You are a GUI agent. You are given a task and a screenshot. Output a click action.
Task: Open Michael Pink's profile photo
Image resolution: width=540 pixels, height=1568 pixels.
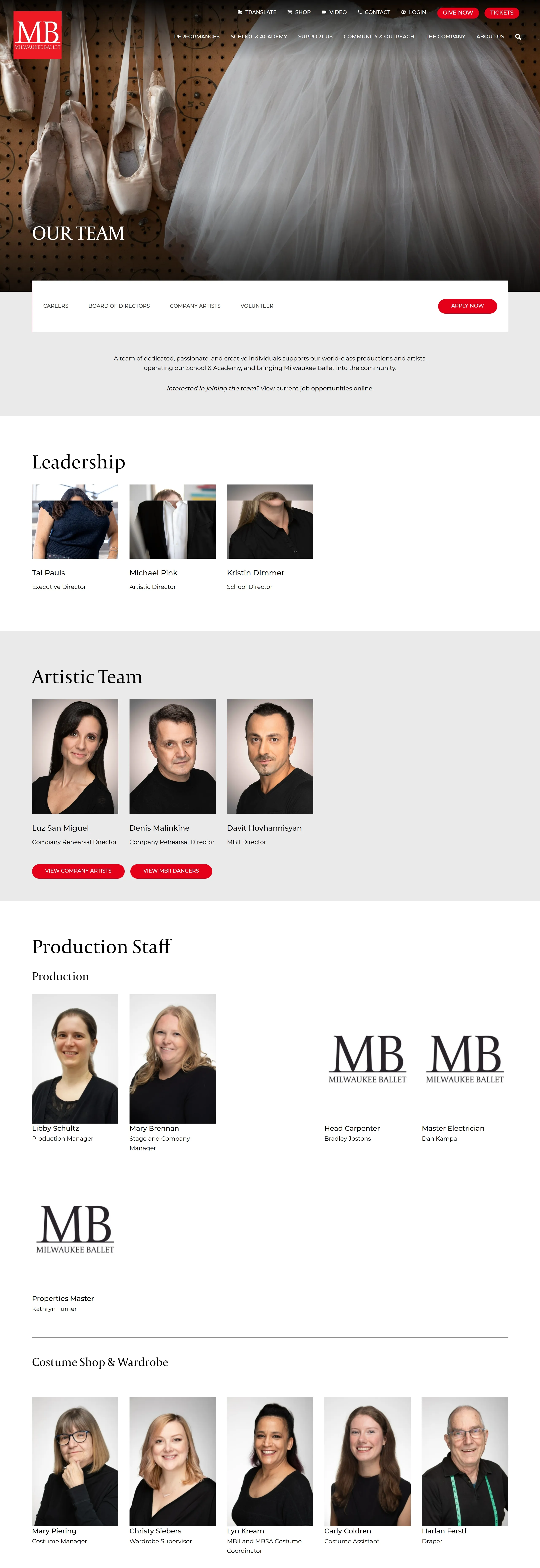(172, 522)
